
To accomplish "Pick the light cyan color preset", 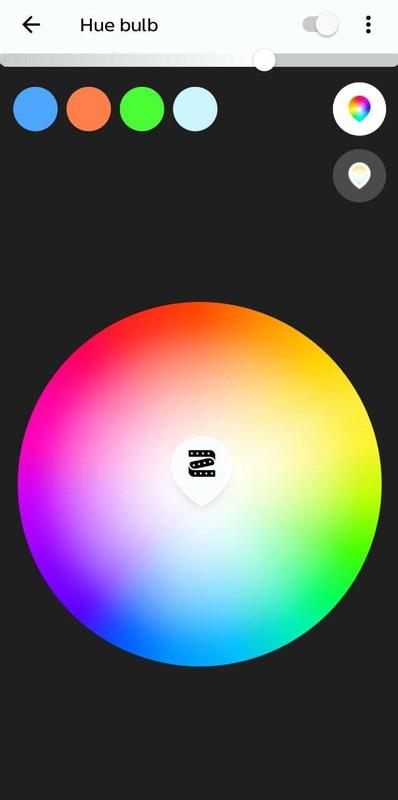I will click(195, 109).
